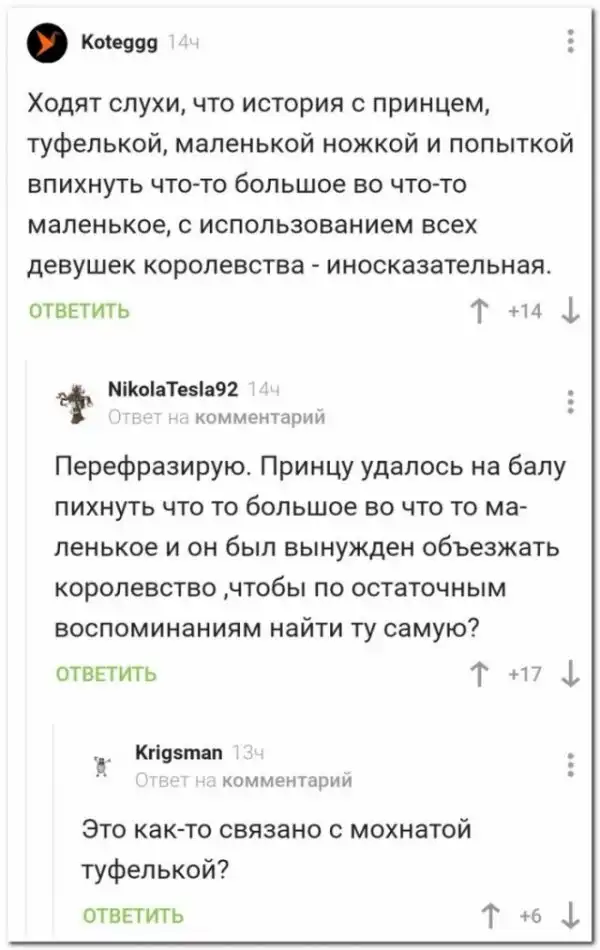Upvote NikolaTesla92's comment

[481, 672]
